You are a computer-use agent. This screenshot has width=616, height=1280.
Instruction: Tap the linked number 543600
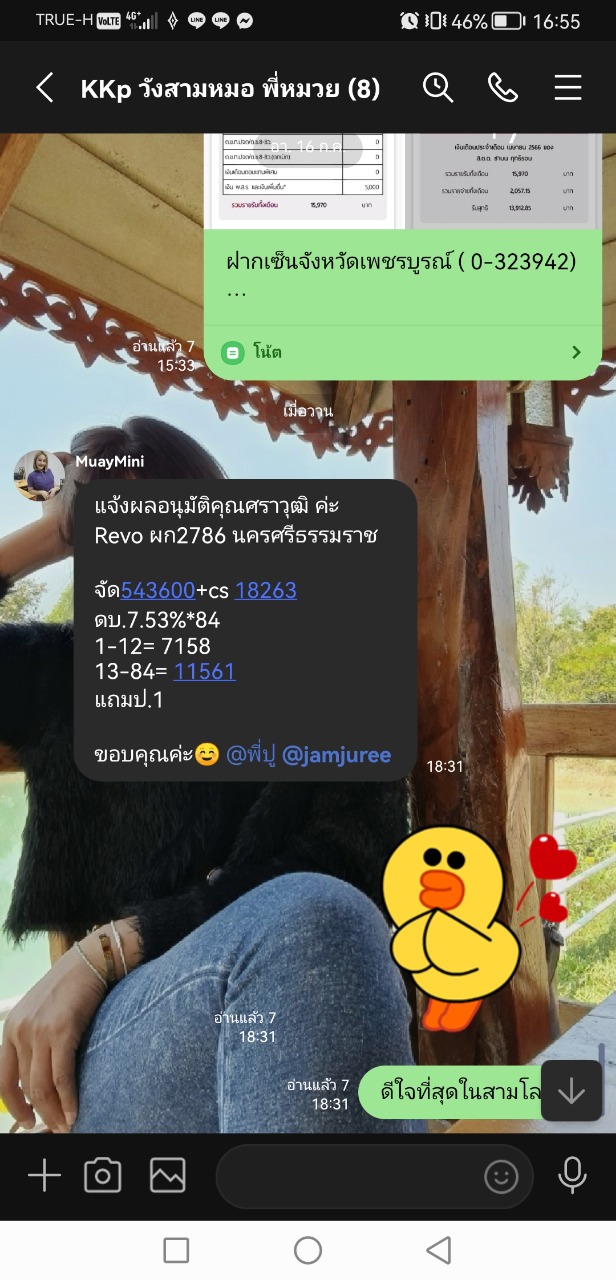(x=158, y=590)
